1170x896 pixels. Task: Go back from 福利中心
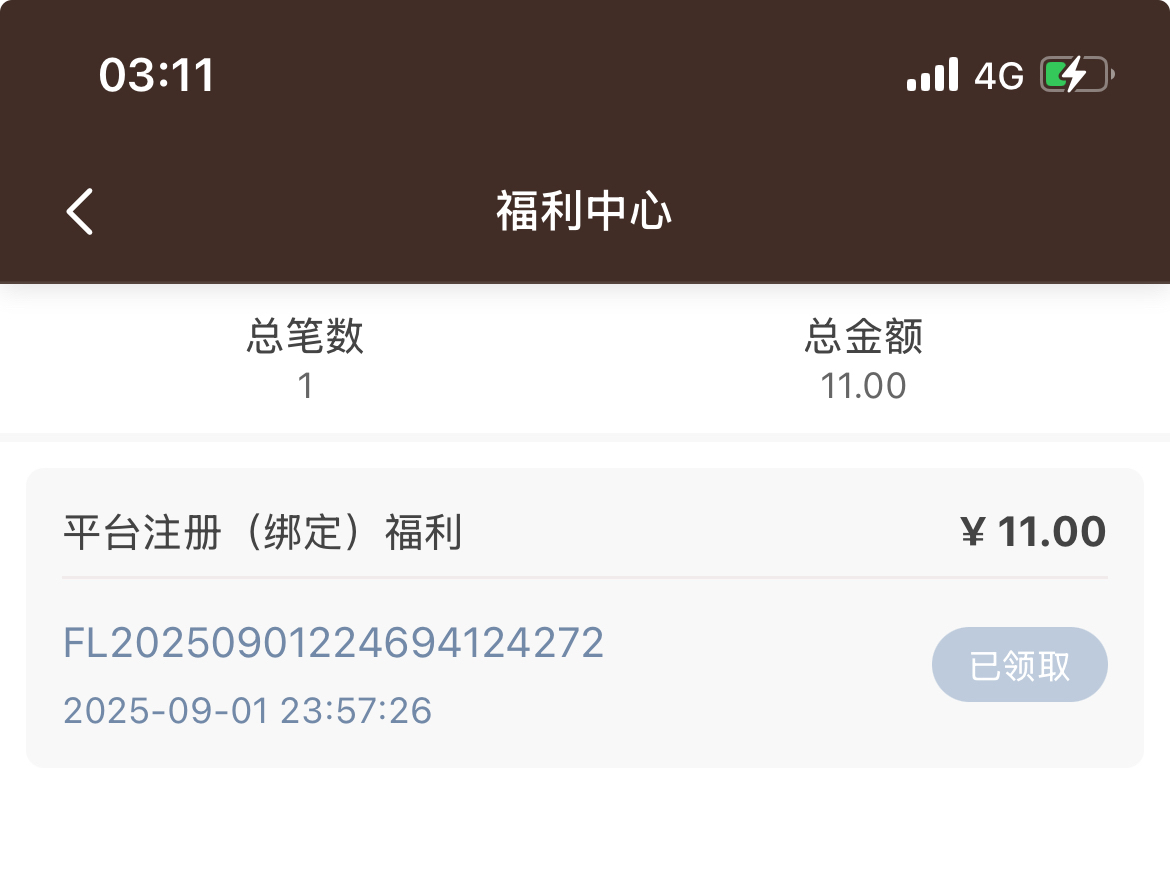point(80,212)
